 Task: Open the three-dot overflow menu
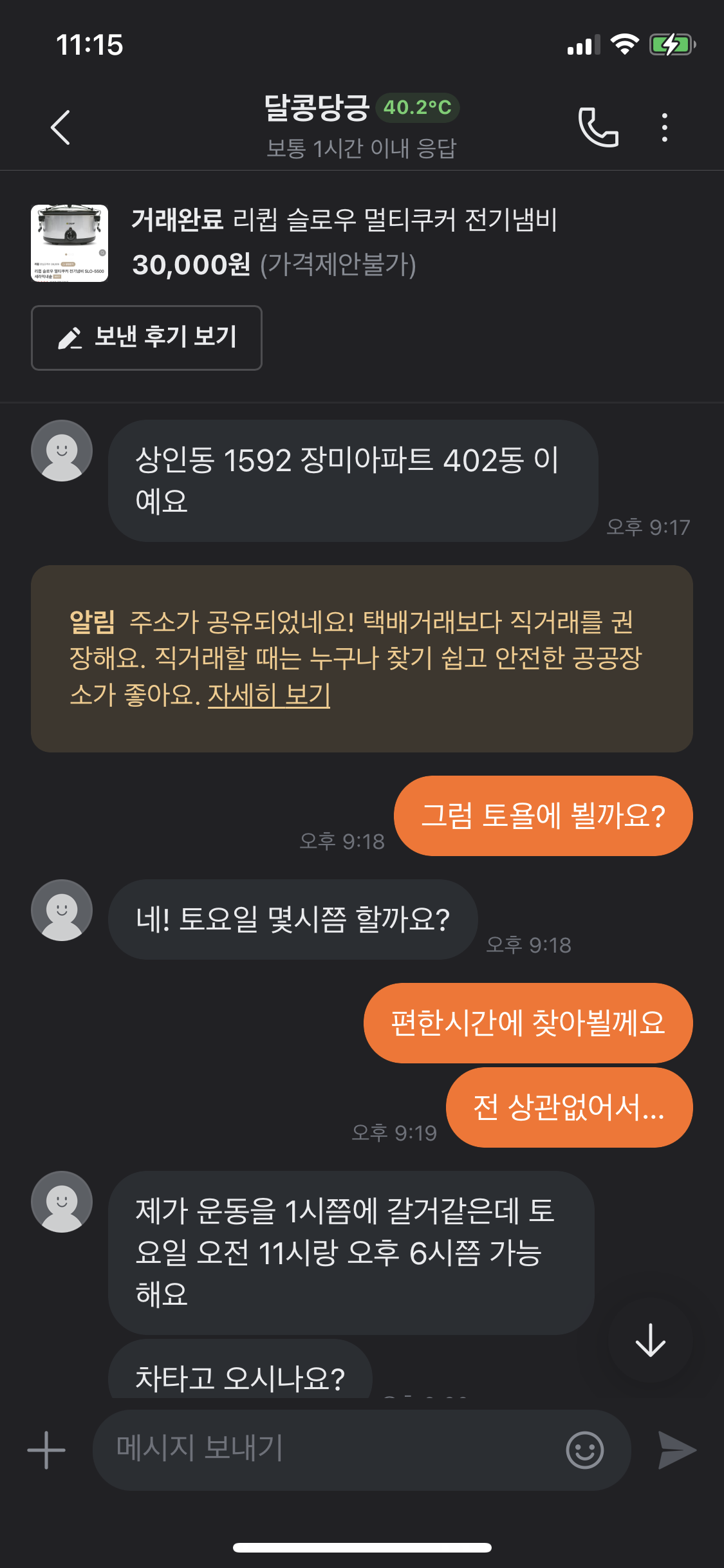pyautogui.click(x=664, y=127)
